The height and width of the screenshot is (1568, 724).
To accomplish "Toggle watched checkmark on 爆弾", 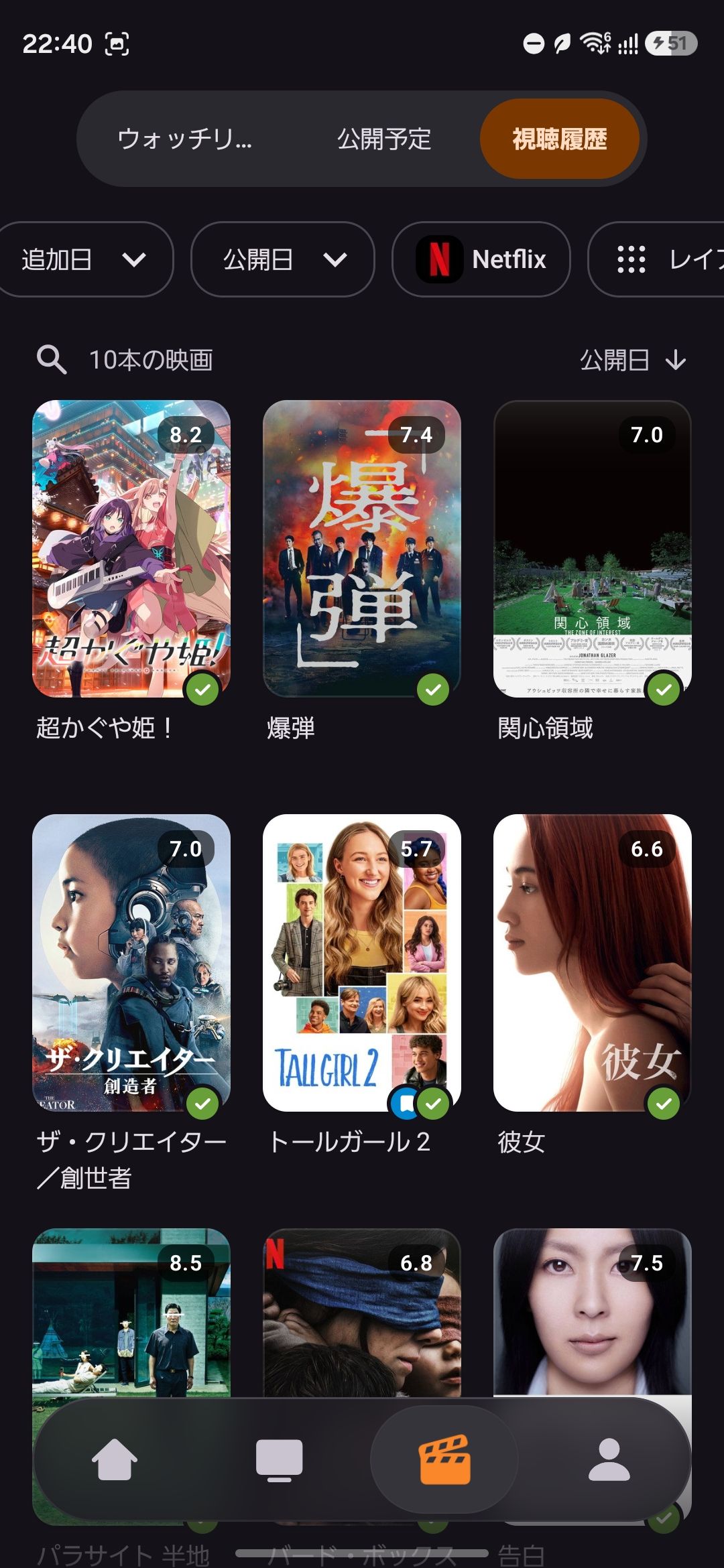I will 433,690.
